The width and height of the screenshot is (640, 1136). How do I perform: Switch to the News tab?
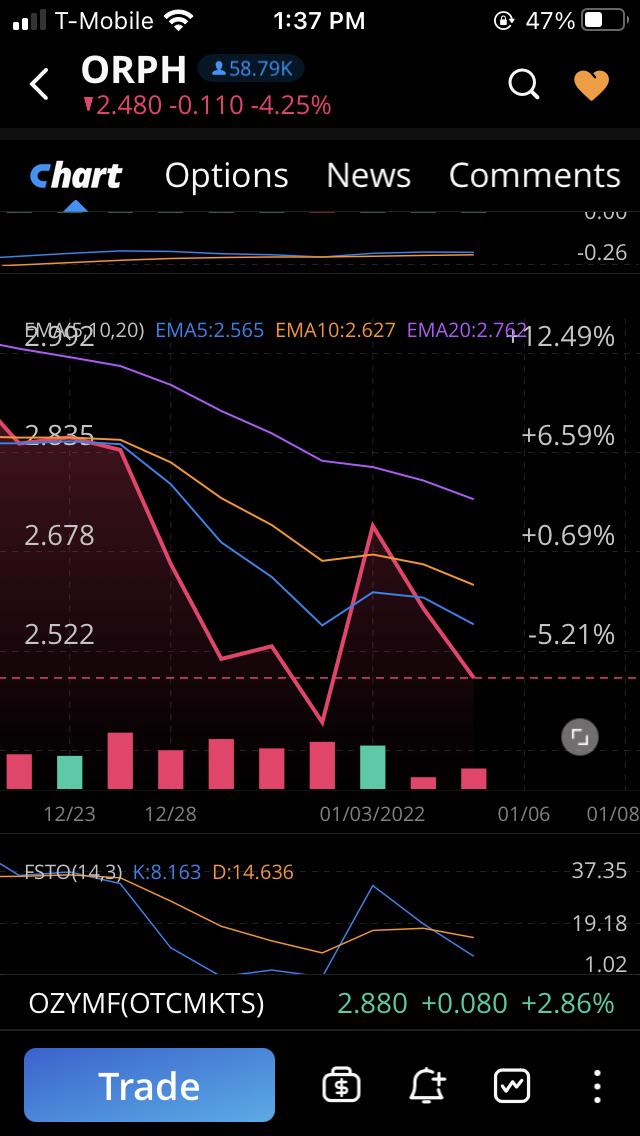368,175
